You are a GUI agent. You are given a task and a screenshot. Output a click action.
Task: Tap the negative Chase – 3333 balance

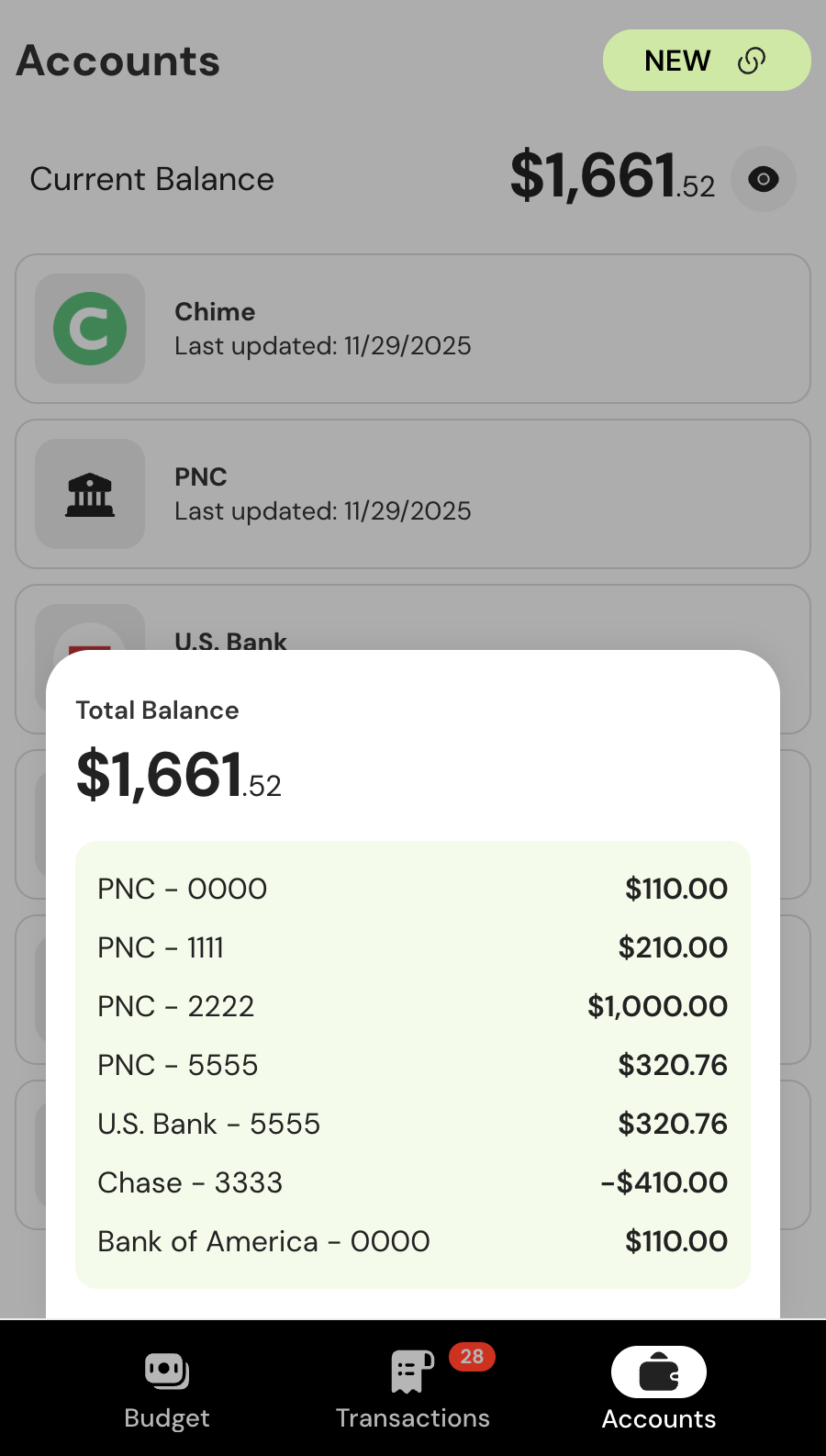pos(664,1182)
